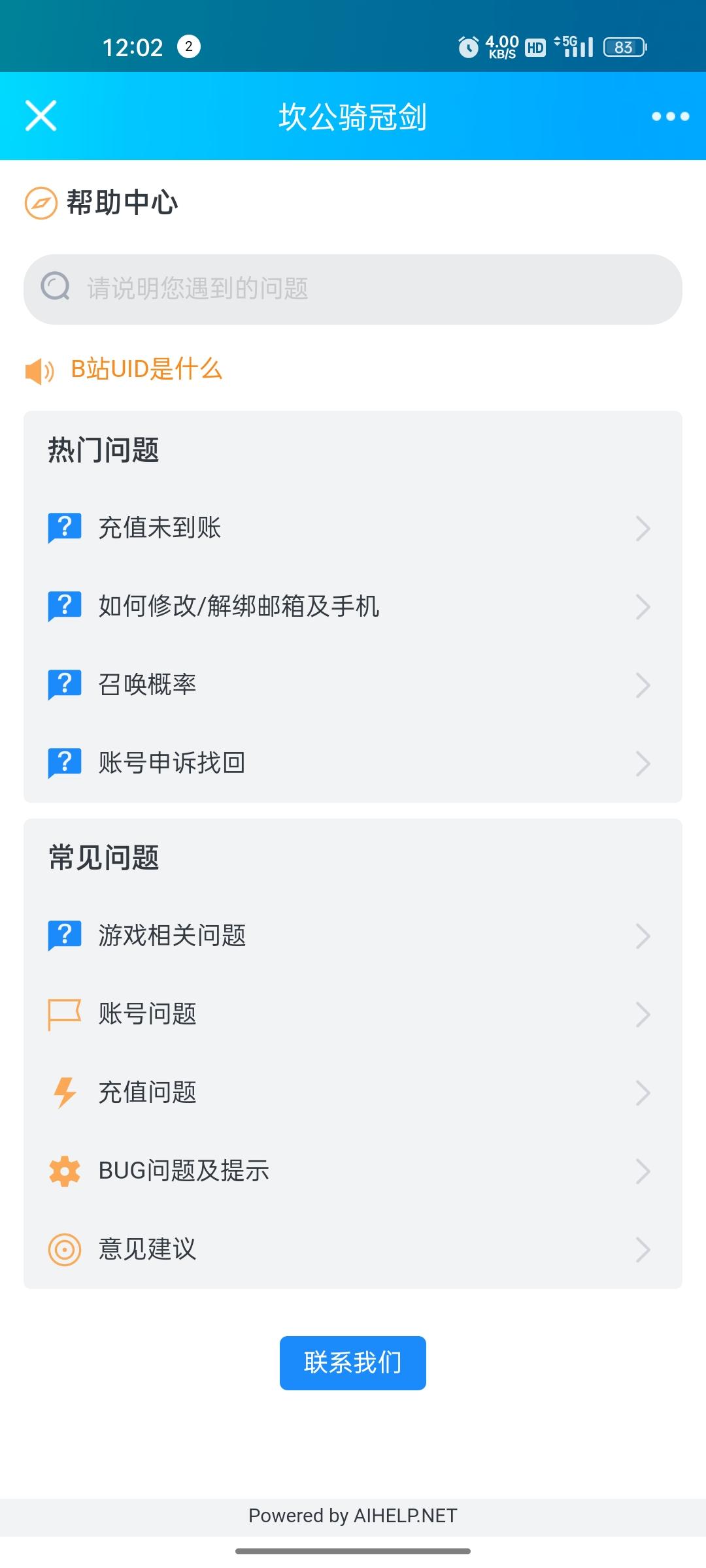Close the help center page

[x=41, y=116]
